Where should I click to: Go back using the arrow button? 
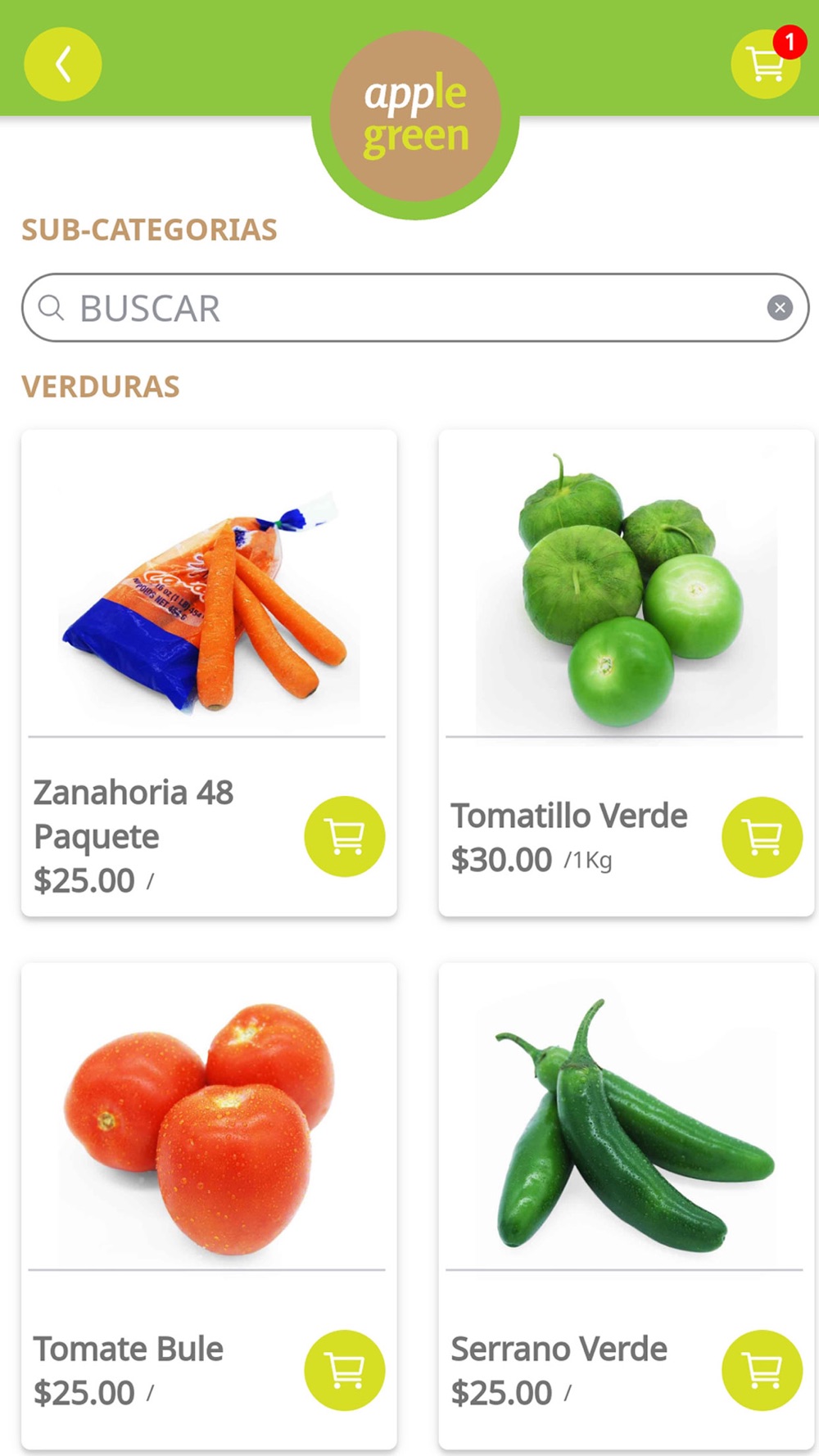(63, 64)
